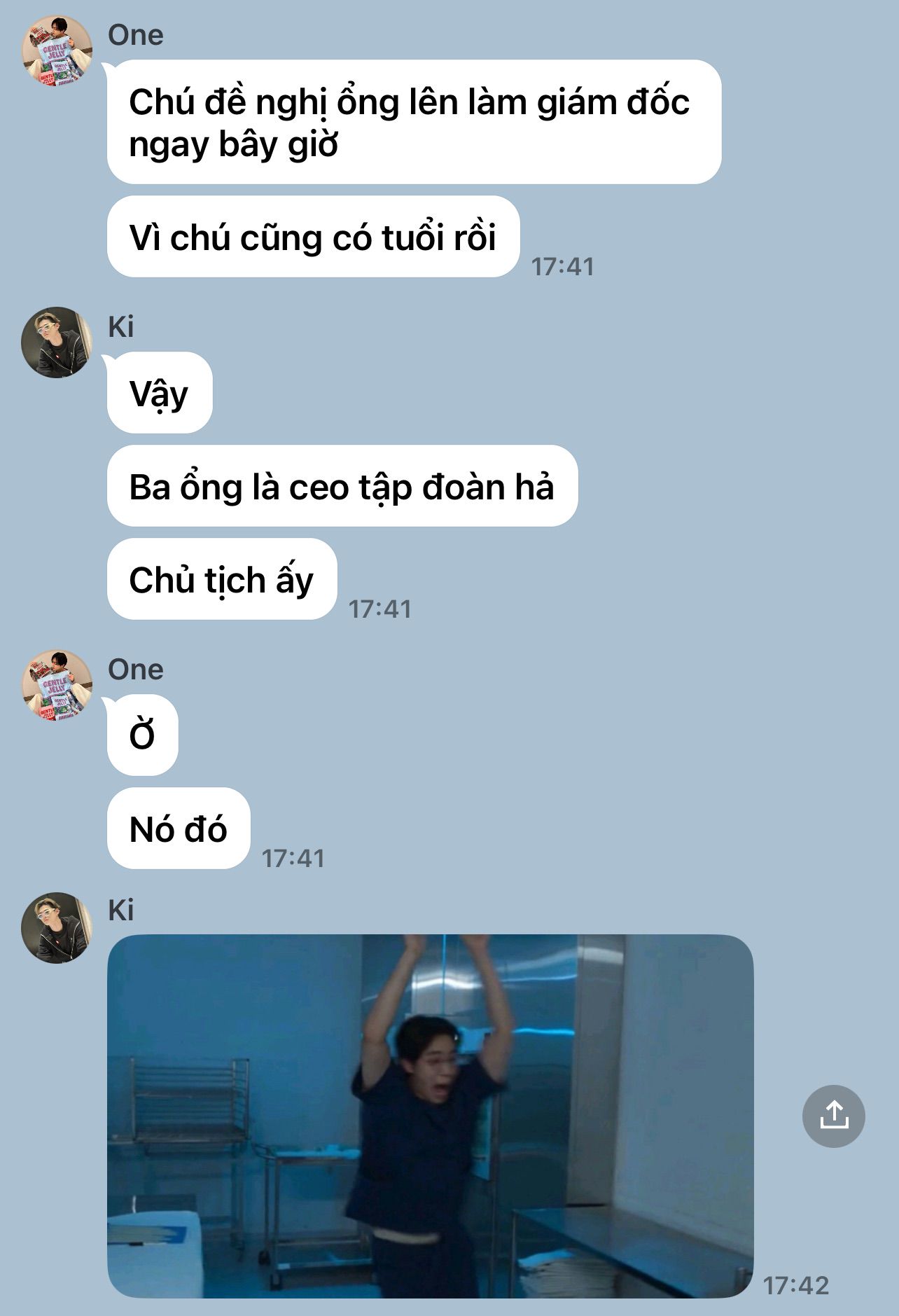View Ki's profile from the avatar above the image
899x1316 pixels.
[57, 927]
